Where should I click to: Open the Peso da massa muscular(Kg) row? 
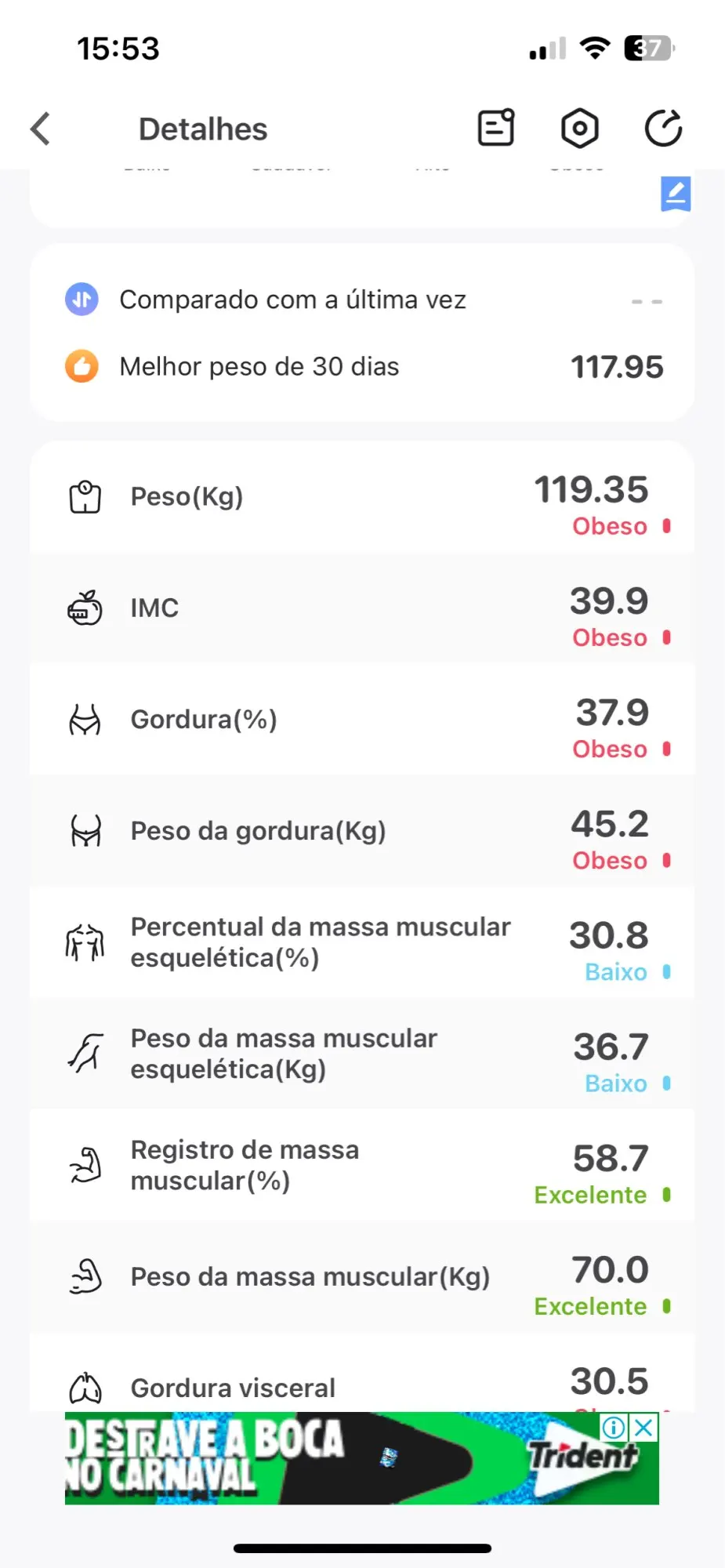362,1276
